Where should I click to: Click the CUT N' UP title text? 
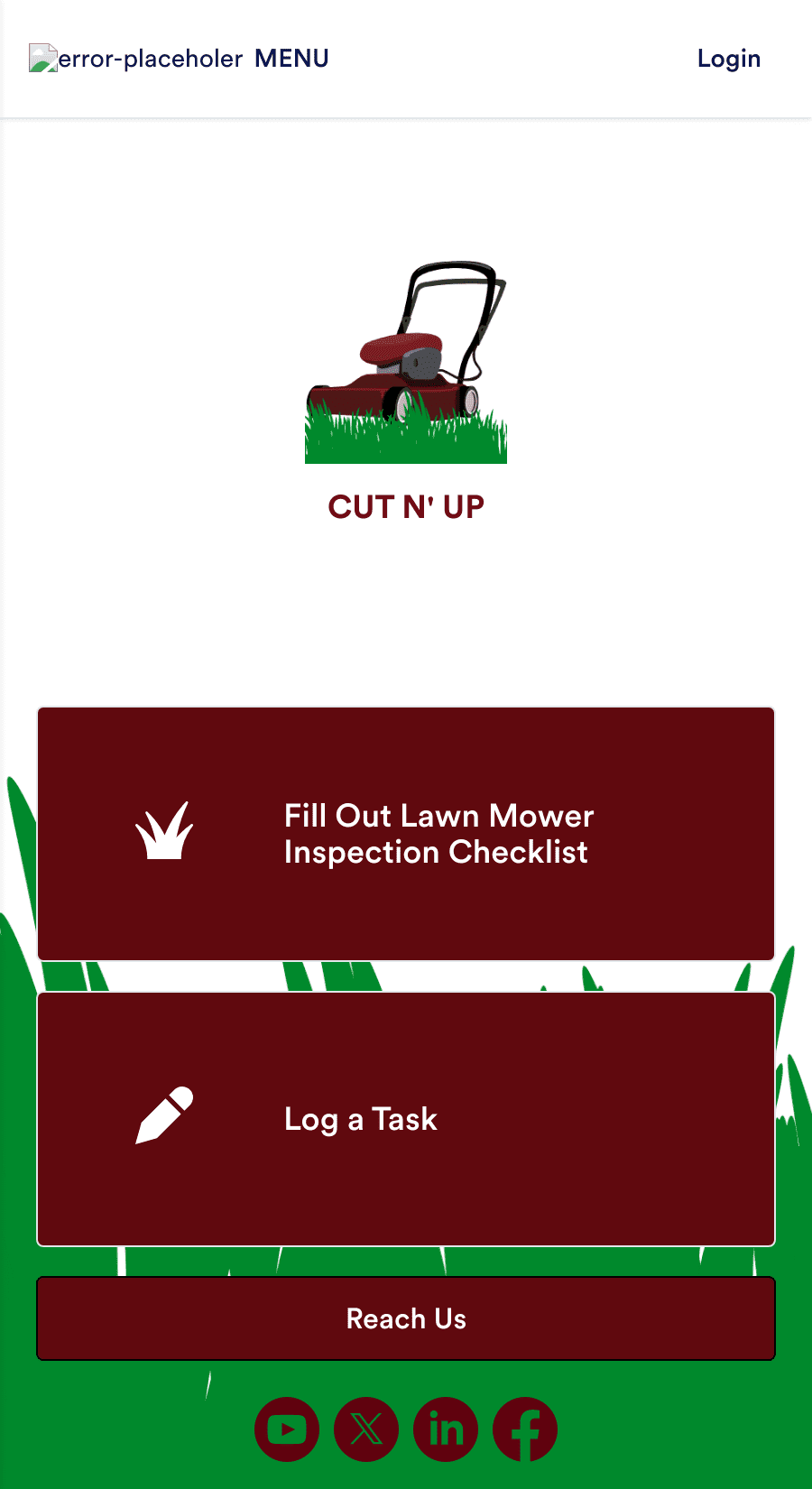tap(405, 506)
